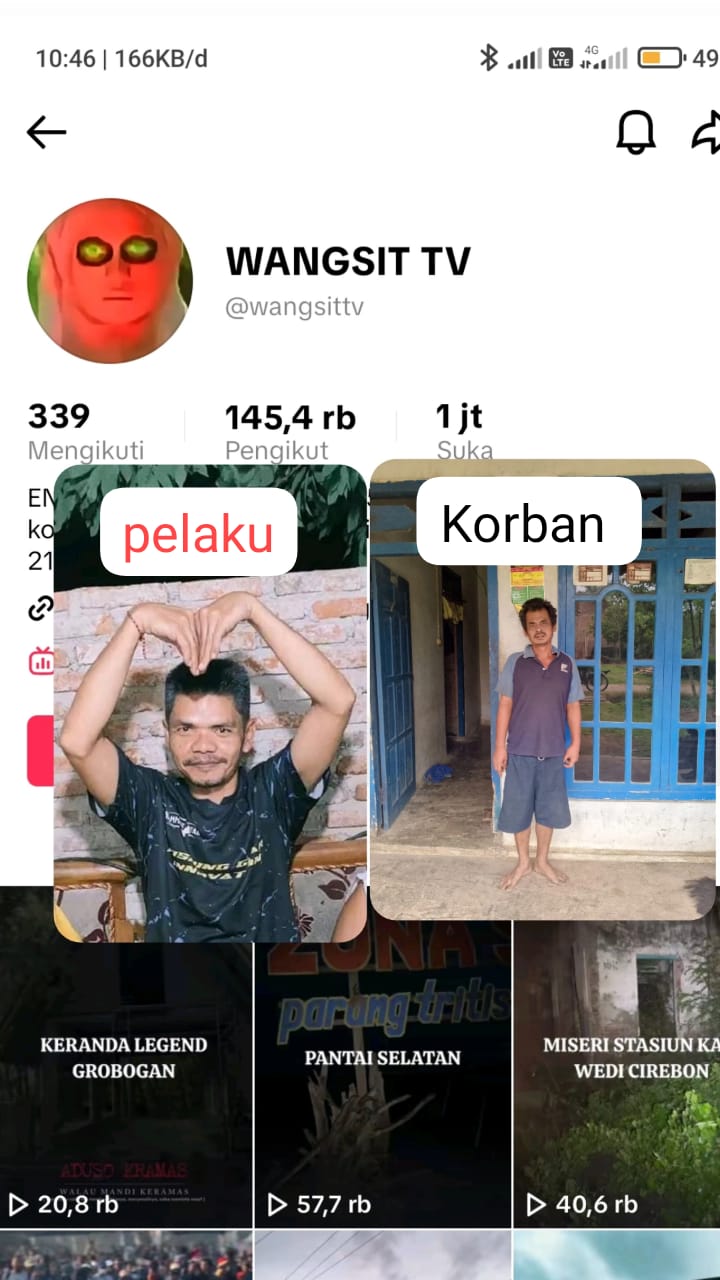Open the notifications bell for WANGSIT TV
720x1280 pixels.
[x=635, y=132]
